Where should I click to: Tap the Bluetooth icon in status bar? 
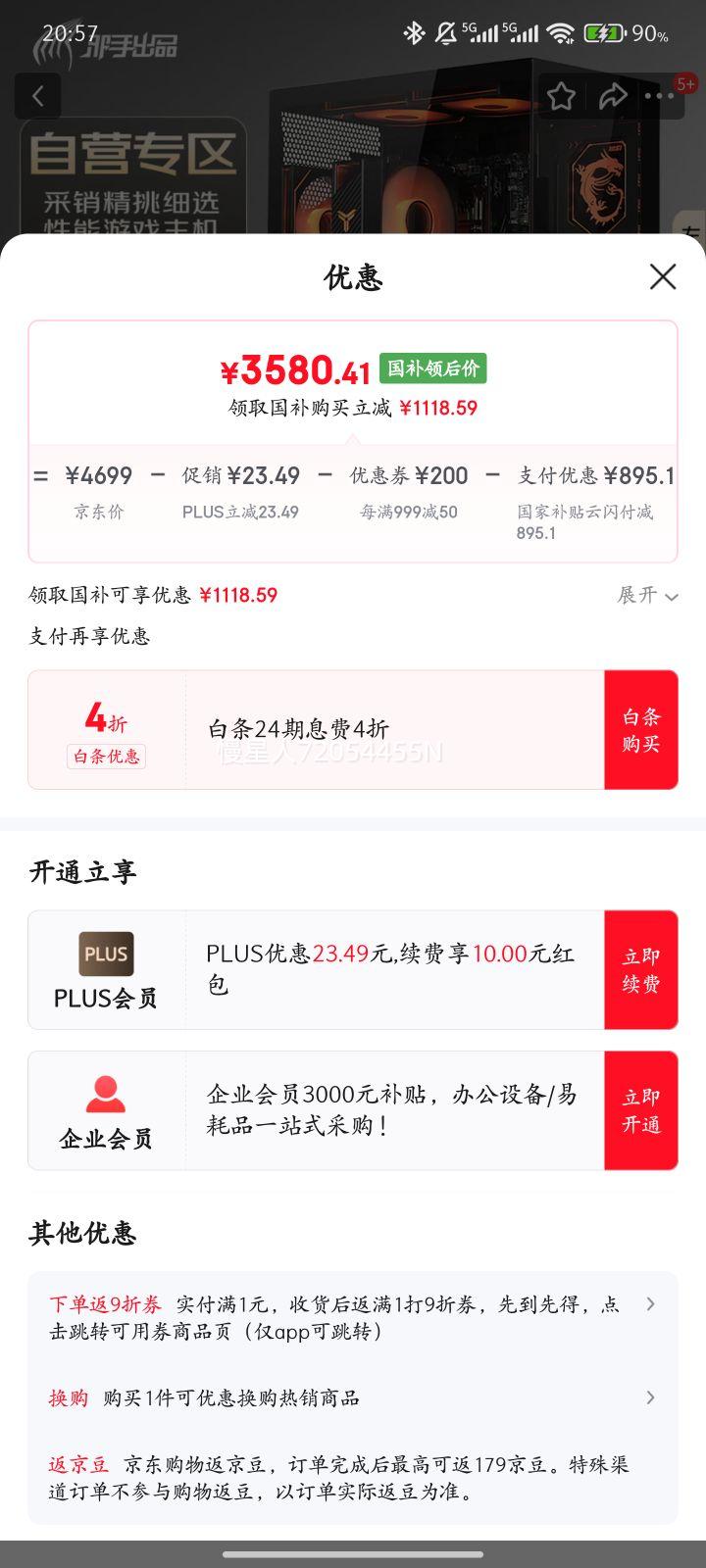412,32
